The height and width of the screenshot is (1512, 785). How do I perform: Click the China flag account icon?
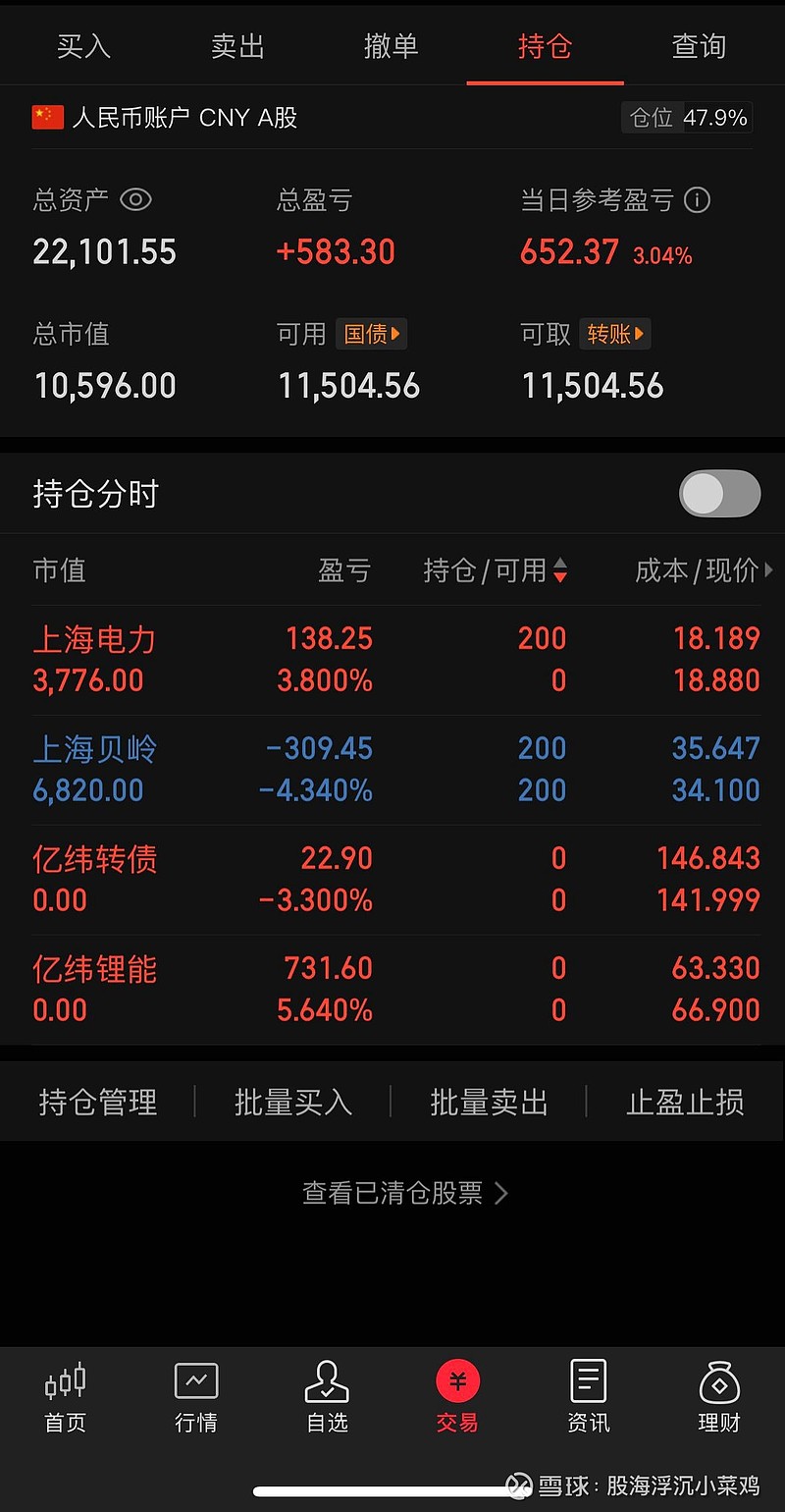click(47, 117)
